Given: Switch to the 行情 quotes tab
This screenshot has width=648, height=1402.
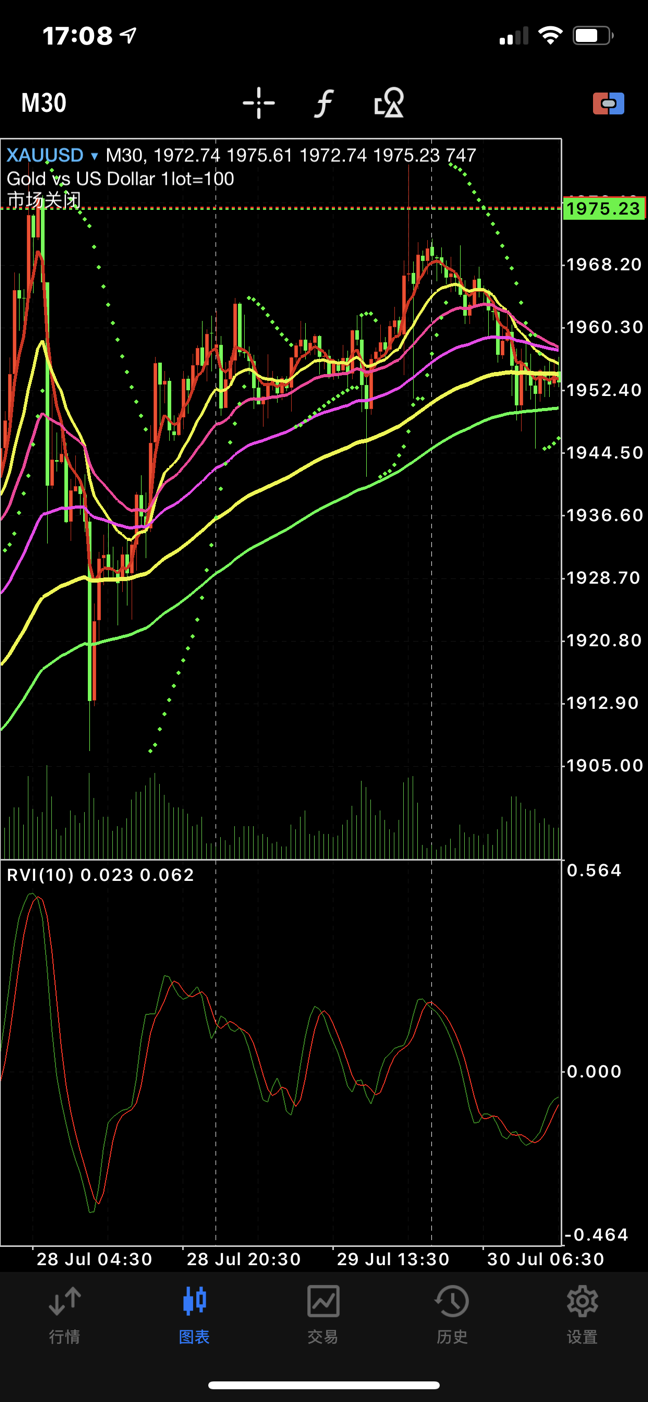Looking at the screenshot, I should [65, 1315].
